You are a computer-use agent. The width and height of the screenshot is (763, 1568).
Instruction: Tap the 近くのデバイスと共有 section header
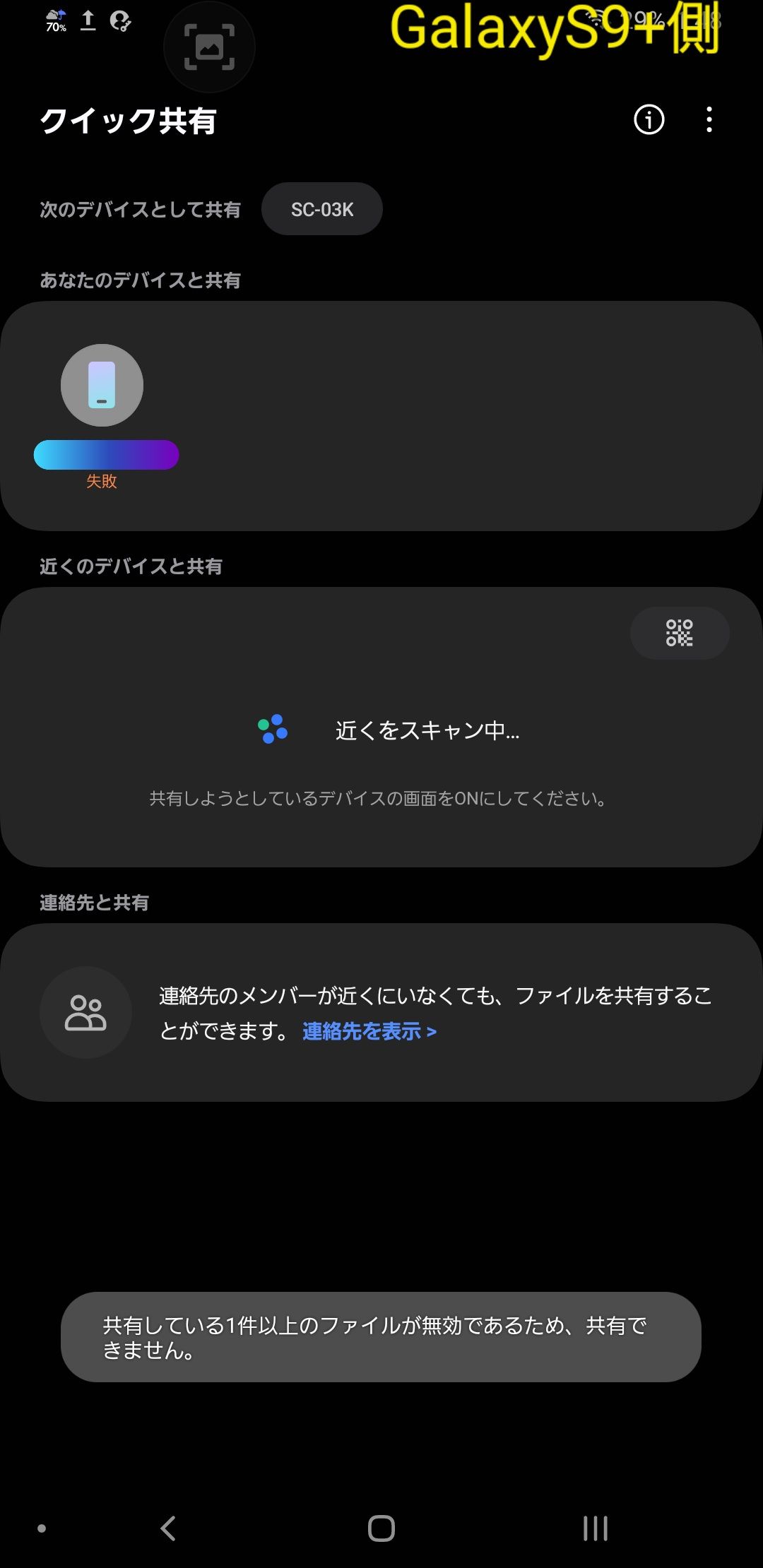coord(129,566)
